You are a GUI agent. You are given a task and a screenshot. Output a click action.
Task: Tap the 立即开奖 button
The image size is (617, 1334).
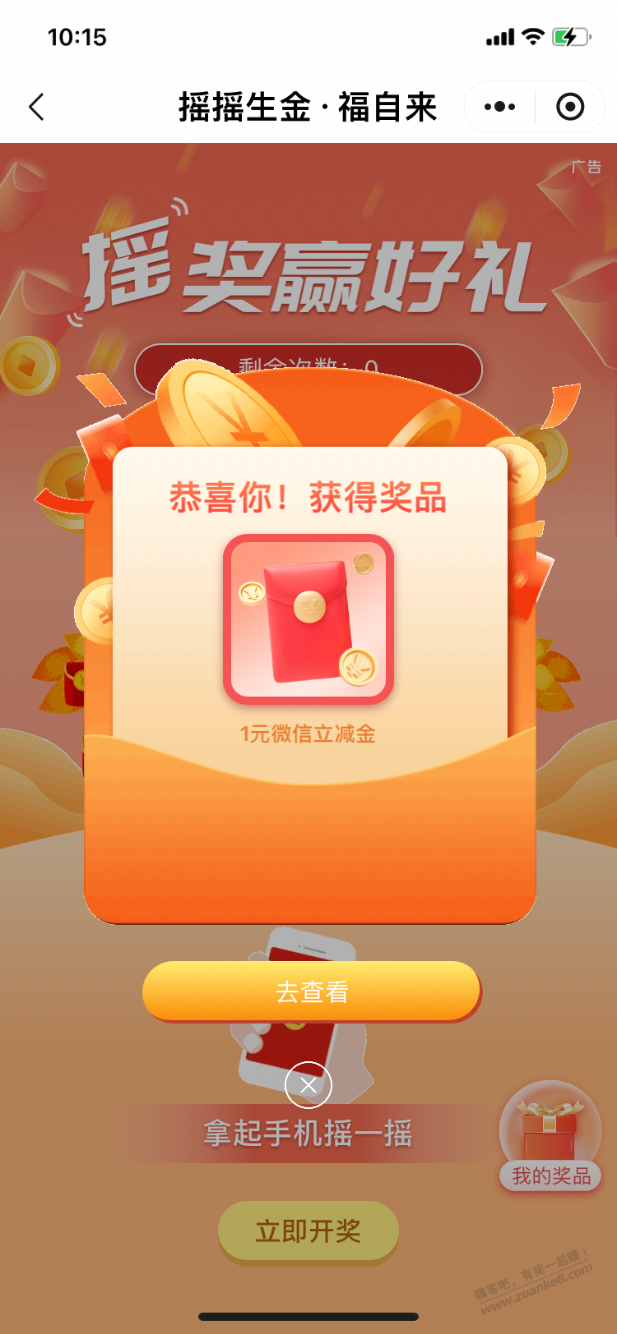coord(308,1231)
